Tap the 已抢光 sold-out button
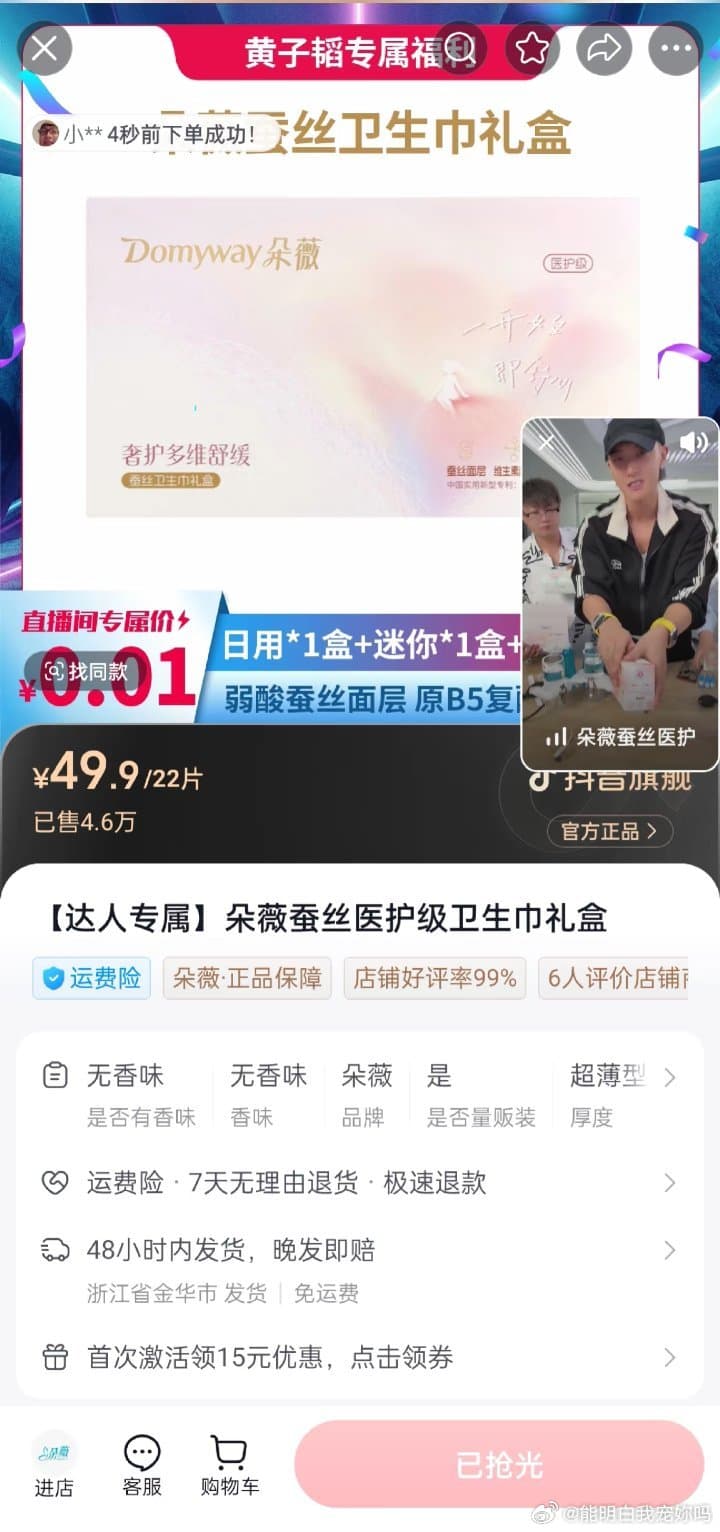 click(x=499, y=1465)
